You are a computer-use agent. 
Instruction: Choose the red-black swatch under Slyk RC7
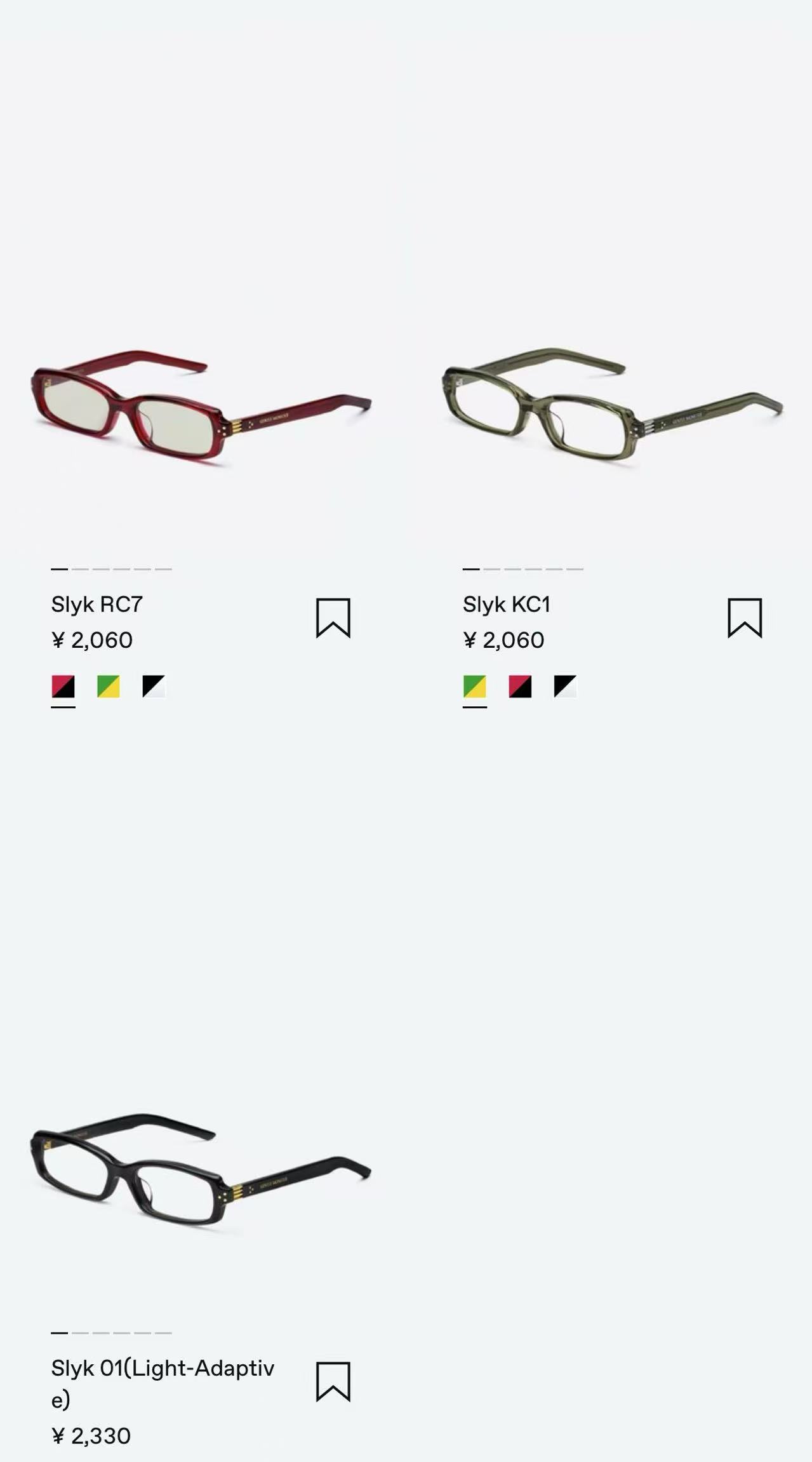pos(63,687)
